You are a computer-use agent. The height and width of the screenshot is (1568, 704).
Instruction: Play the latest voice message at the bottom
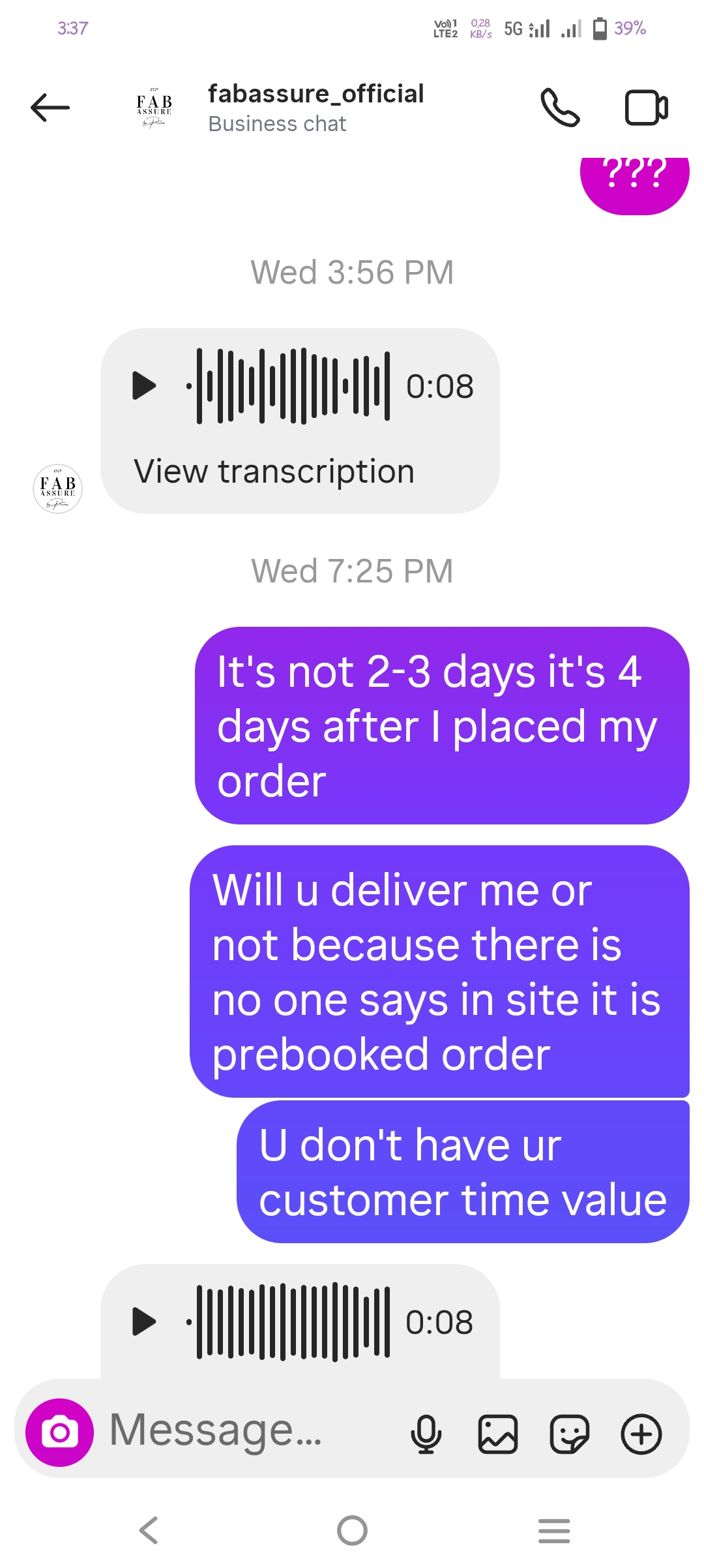point(144,1321)
